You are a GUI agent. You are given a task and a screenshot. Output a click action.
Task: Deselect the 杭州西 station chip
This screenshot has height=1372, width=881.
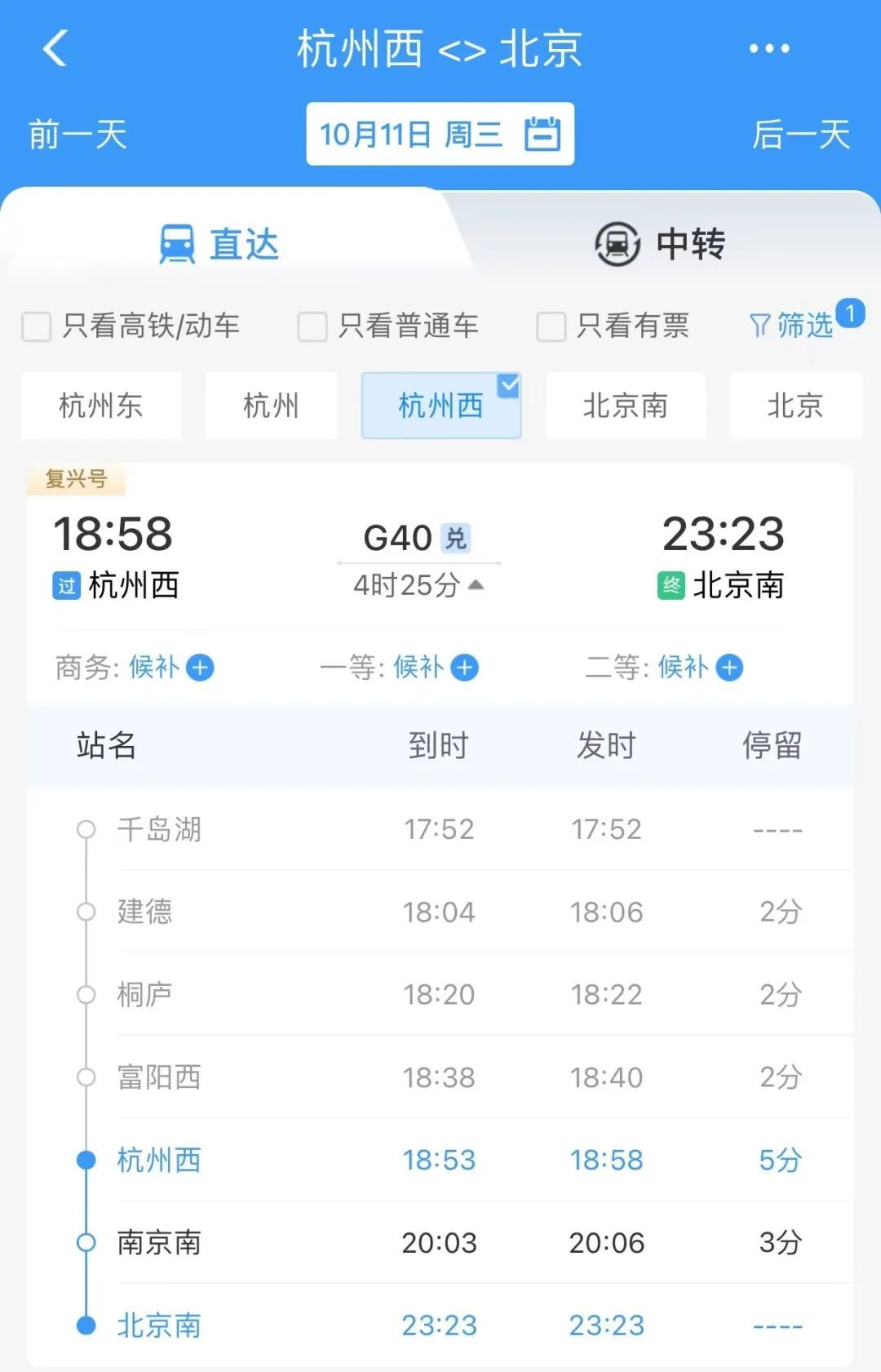click(440, 406)
